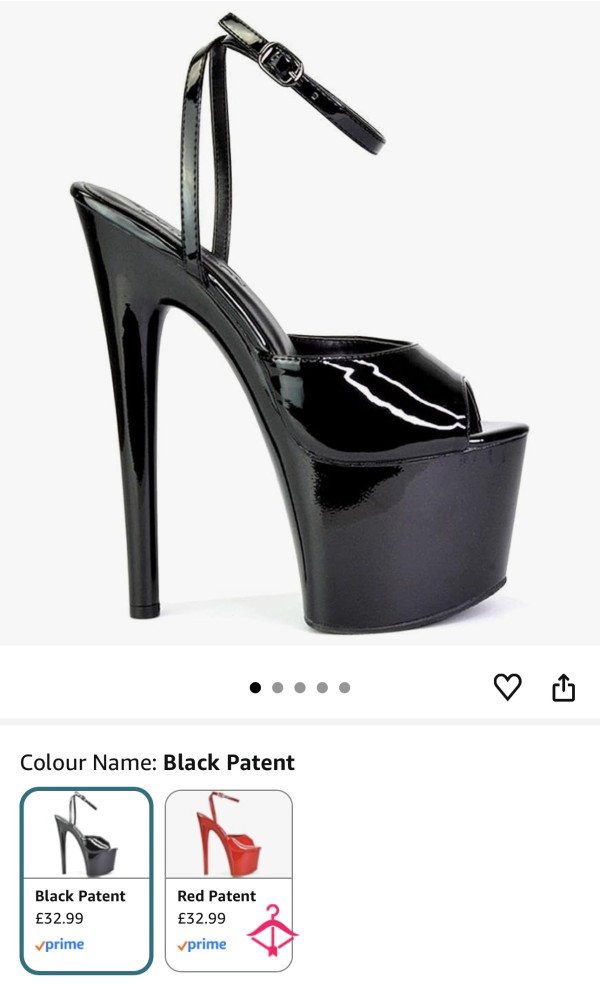Screen dimensions: 600x985
Task: Share this product listing
Action: 564,688
